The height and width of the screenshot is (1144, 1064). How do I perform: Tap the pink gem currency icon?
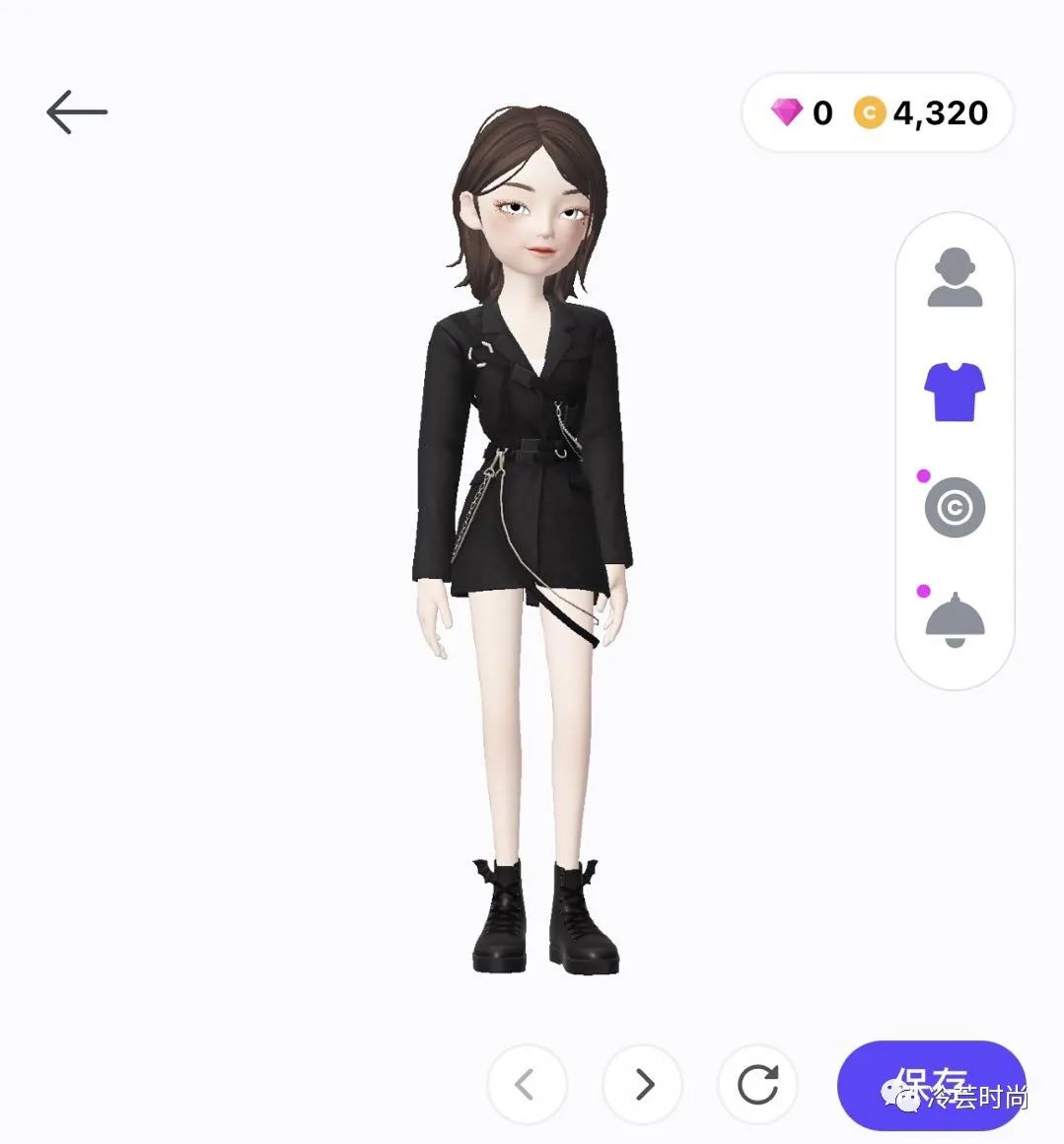coord(786,112)
